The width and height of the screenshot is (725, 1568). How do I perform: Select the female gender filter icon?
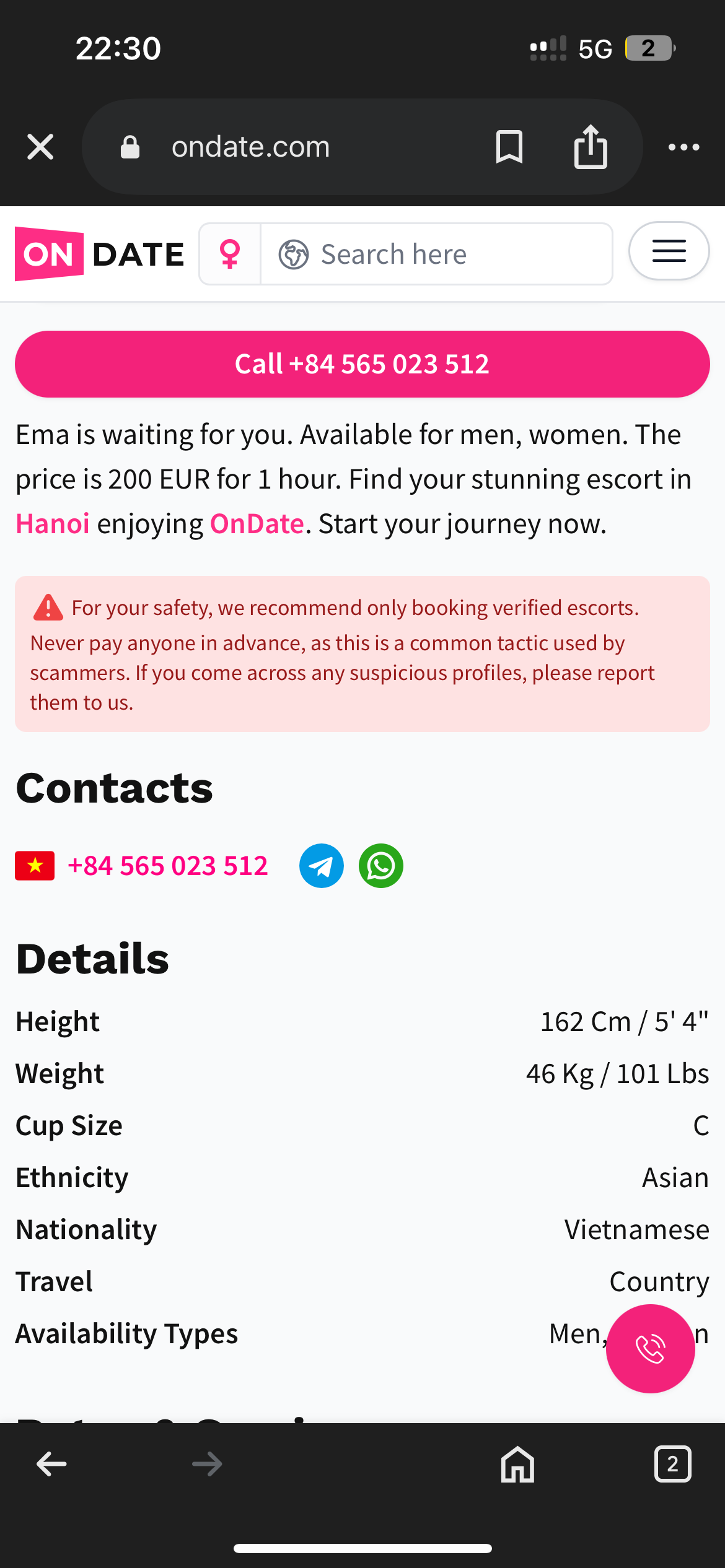click(230, 254)
